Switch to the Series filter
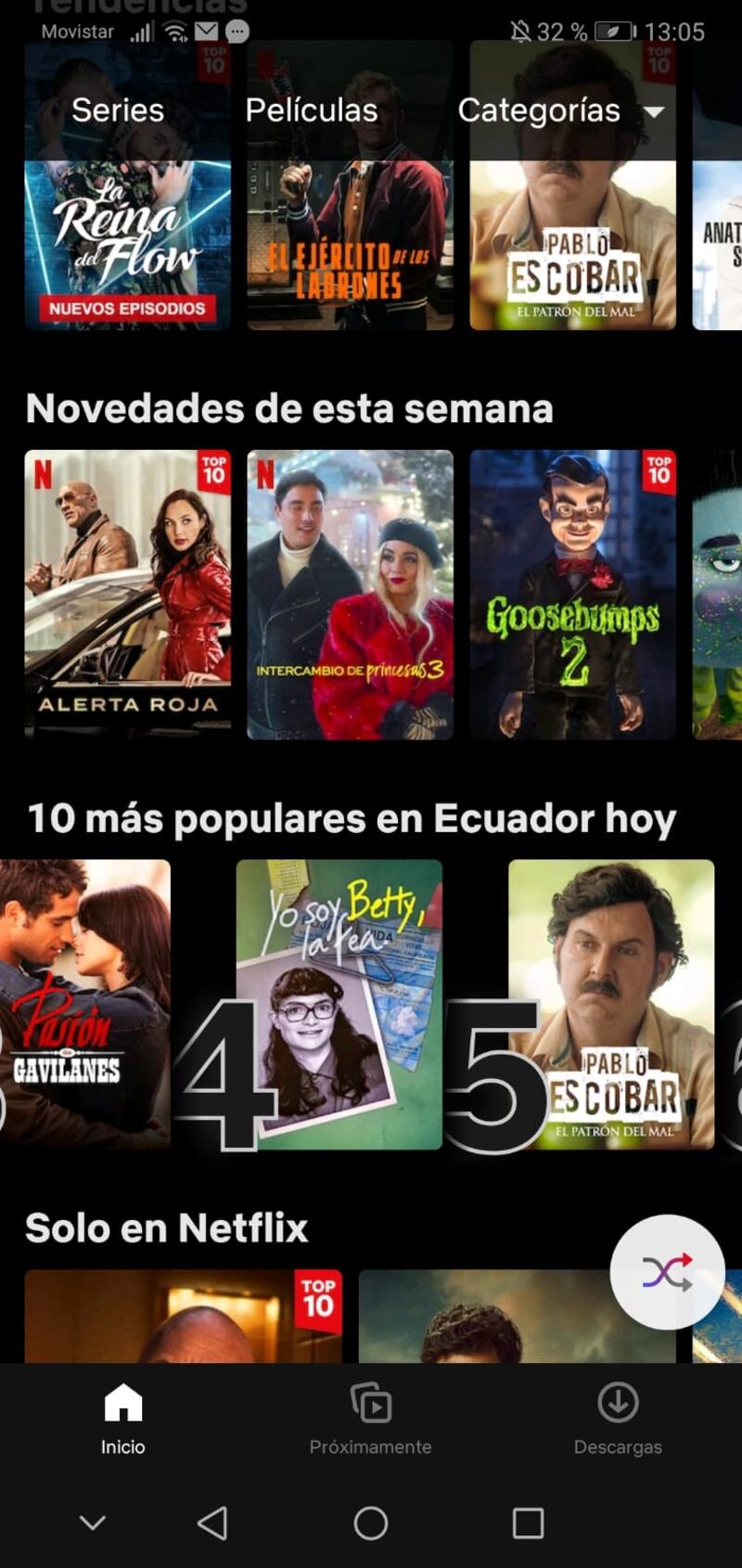 point(118,110)
